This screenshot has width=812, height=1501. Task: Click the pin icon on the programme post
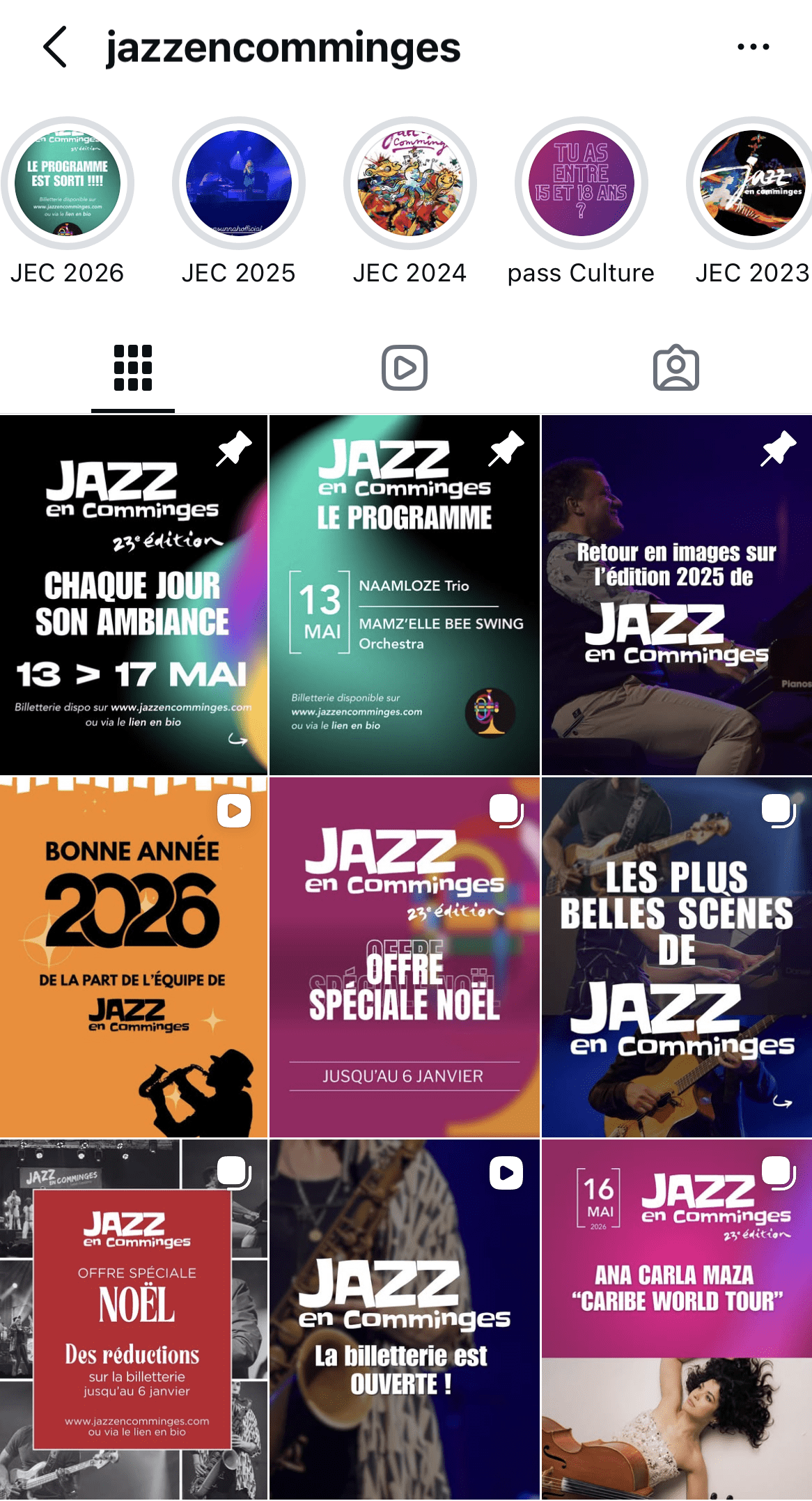506,449
